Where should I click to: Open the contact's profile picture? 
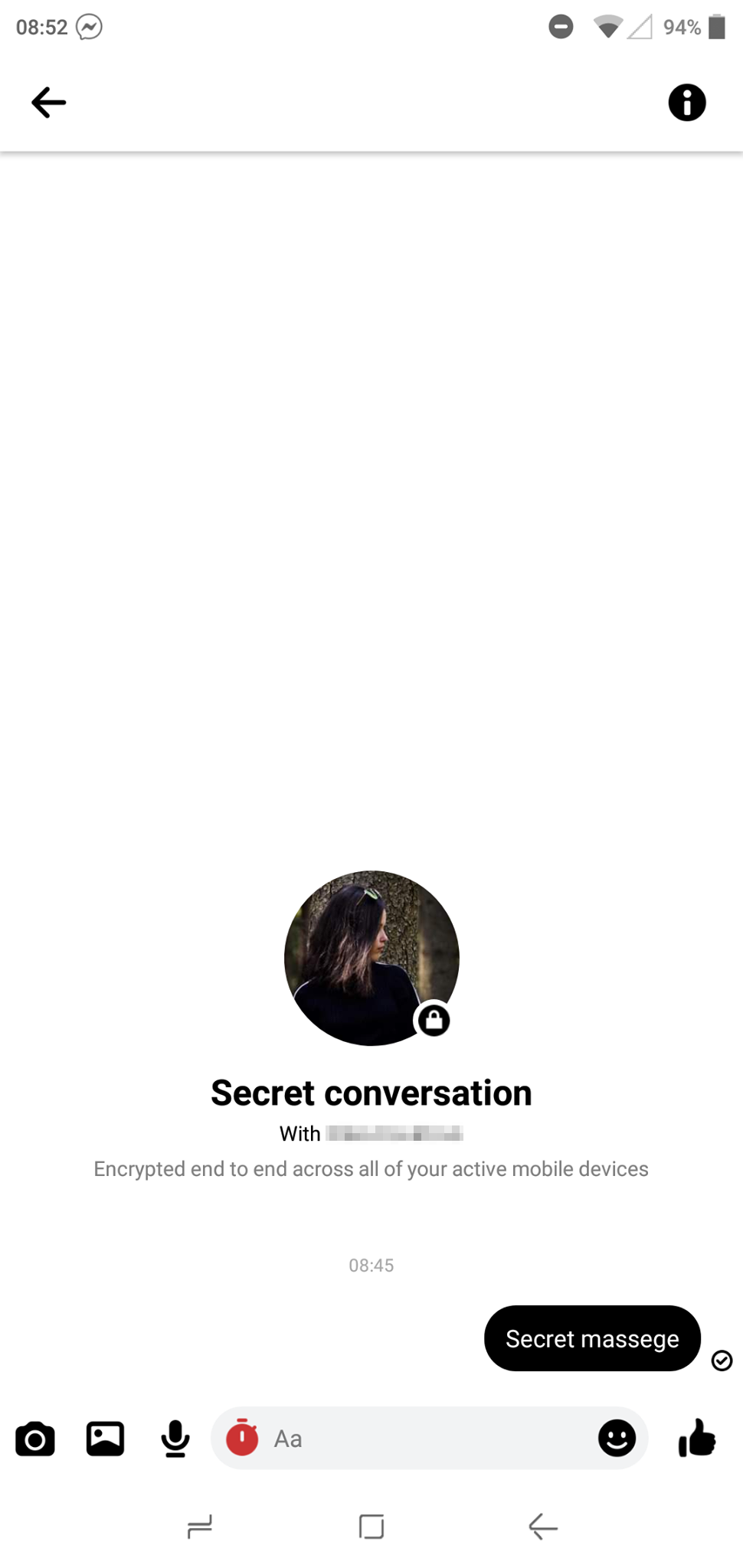371,958
